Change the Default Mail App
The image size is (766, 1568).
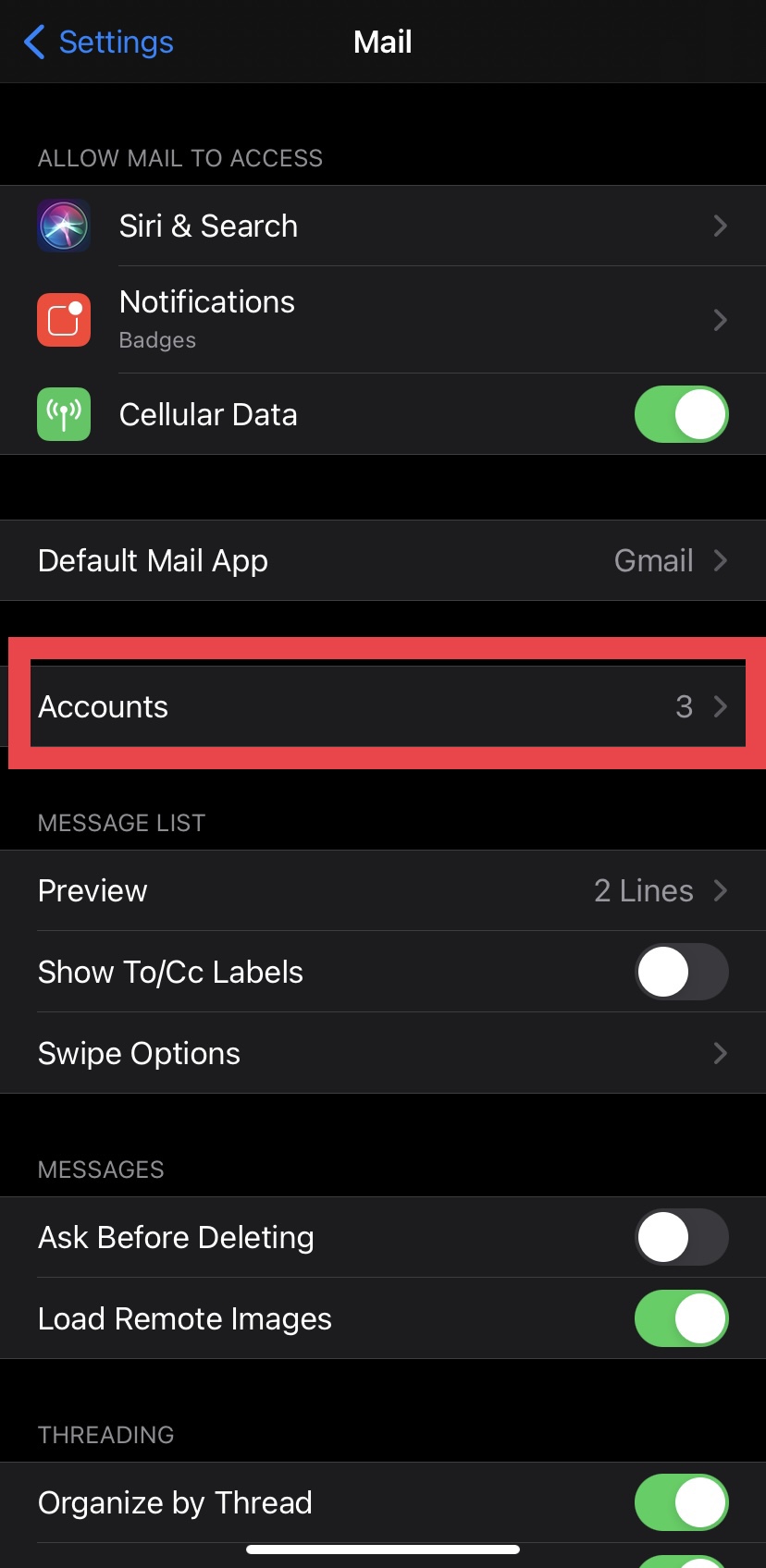coord(383,560)
